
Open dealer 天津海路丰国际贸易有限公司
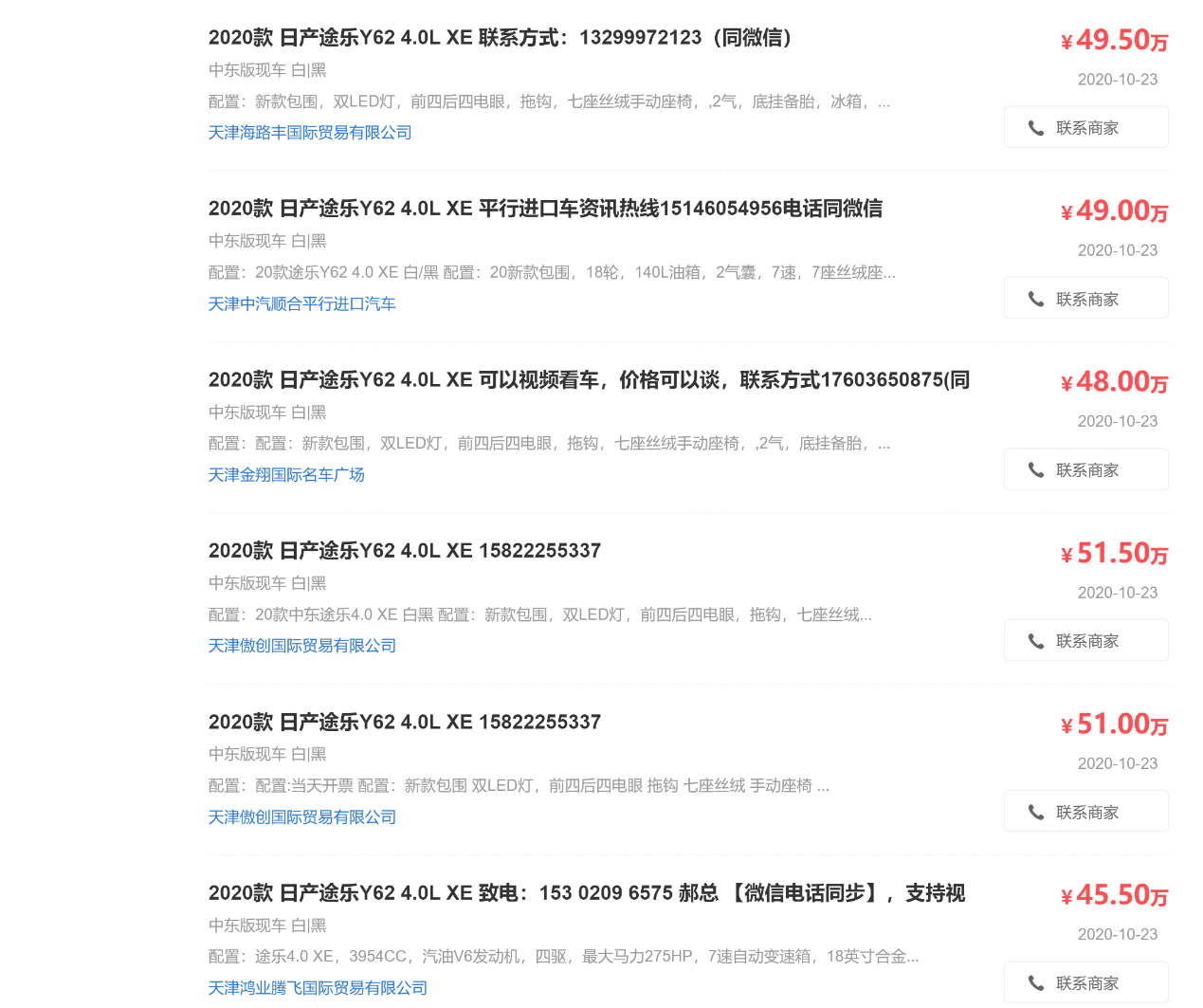tap(310, 133)
